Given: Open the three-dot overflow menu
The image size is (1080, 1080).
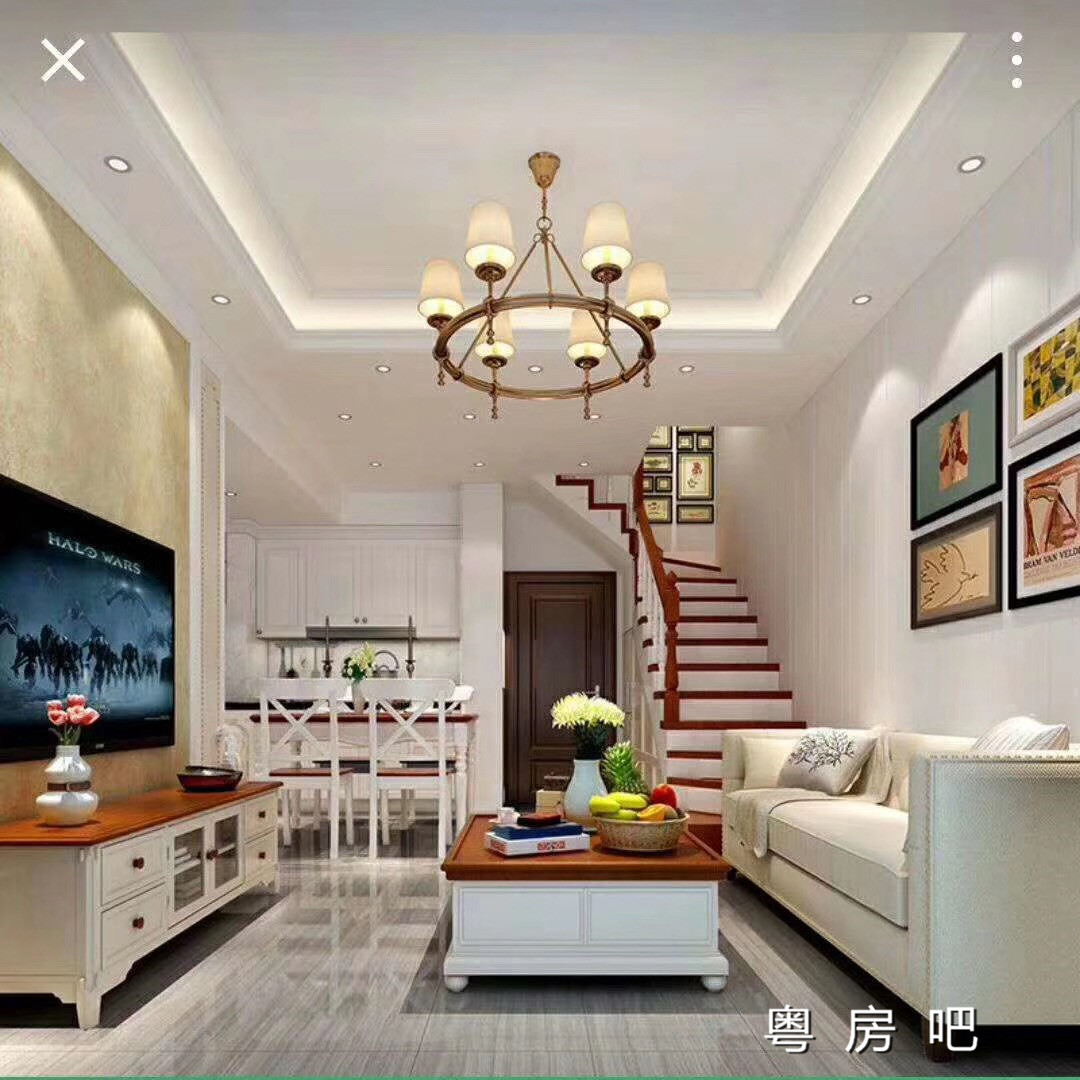Looking at the screenshot, I should [x=1016, y=61].
